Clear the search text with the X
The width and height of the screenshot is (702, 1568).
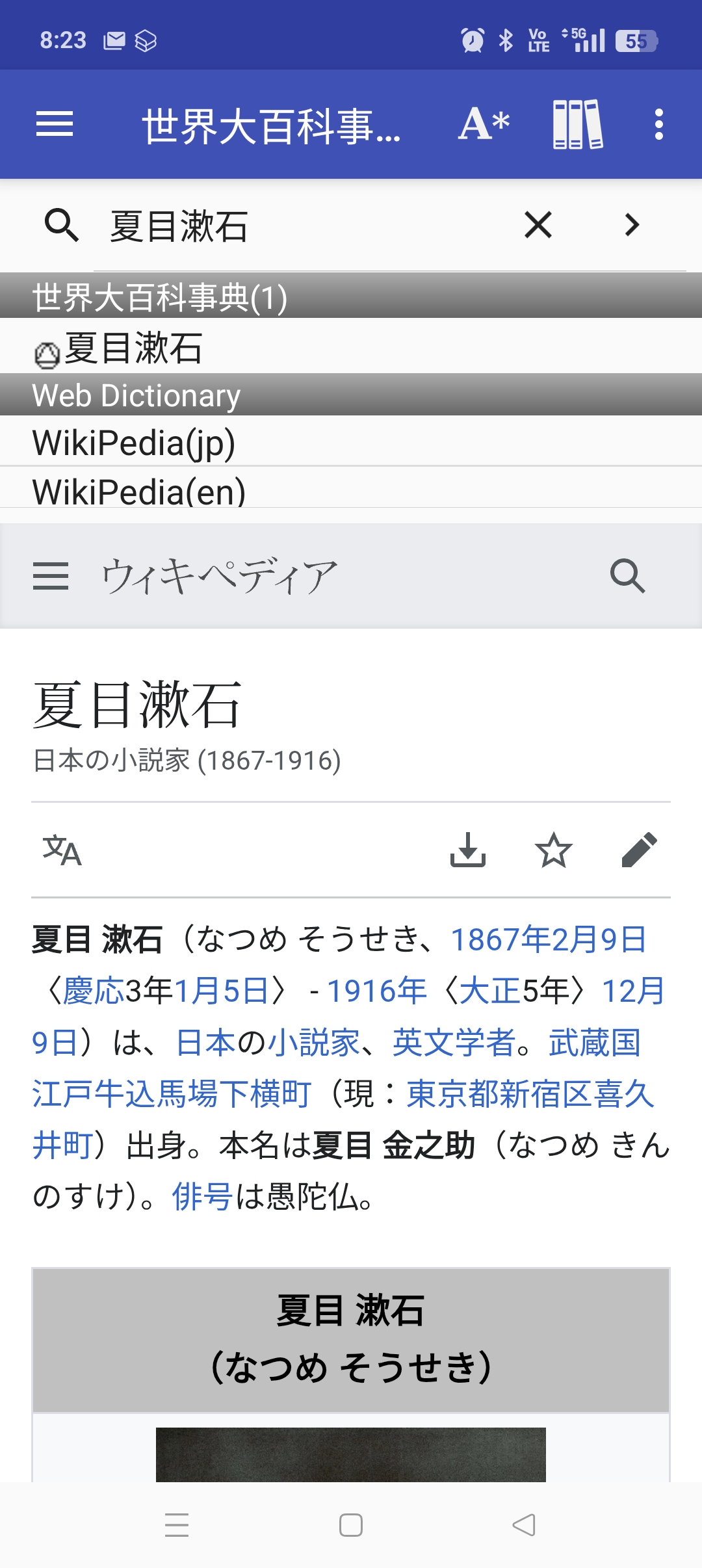(x=538, y=225)
